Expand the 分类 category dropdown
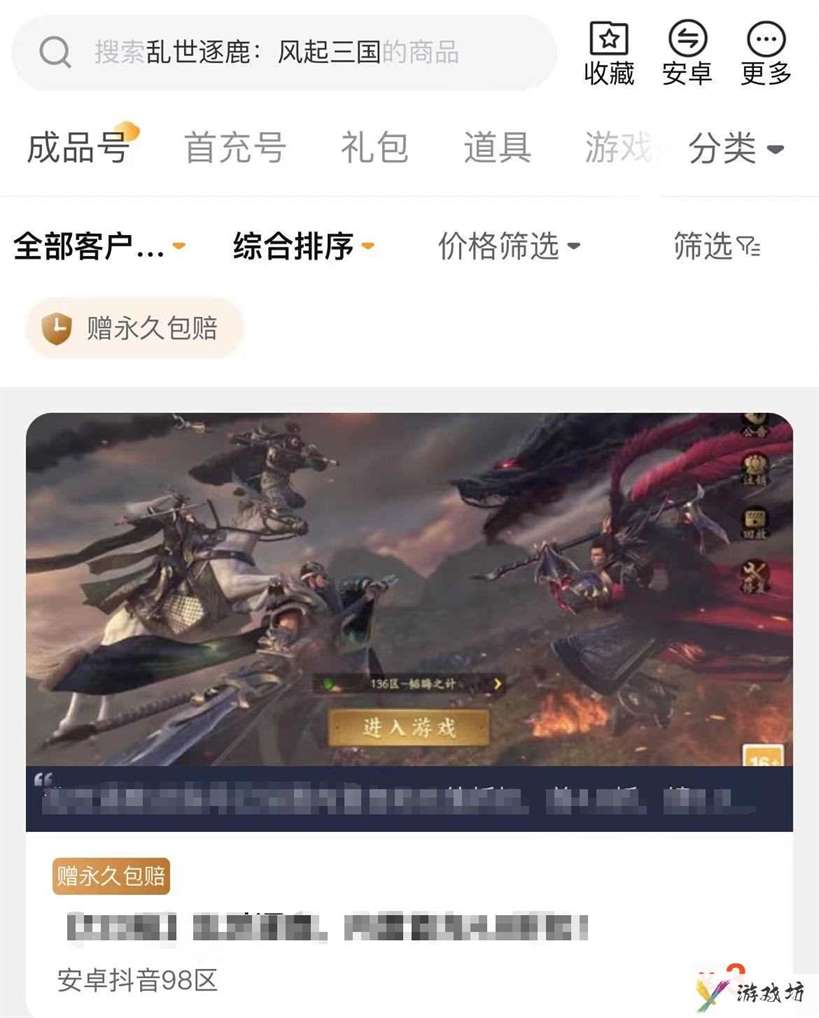The height and width of the screenshot is (1018, 819). pyautogui.click(x=736, y=149)
